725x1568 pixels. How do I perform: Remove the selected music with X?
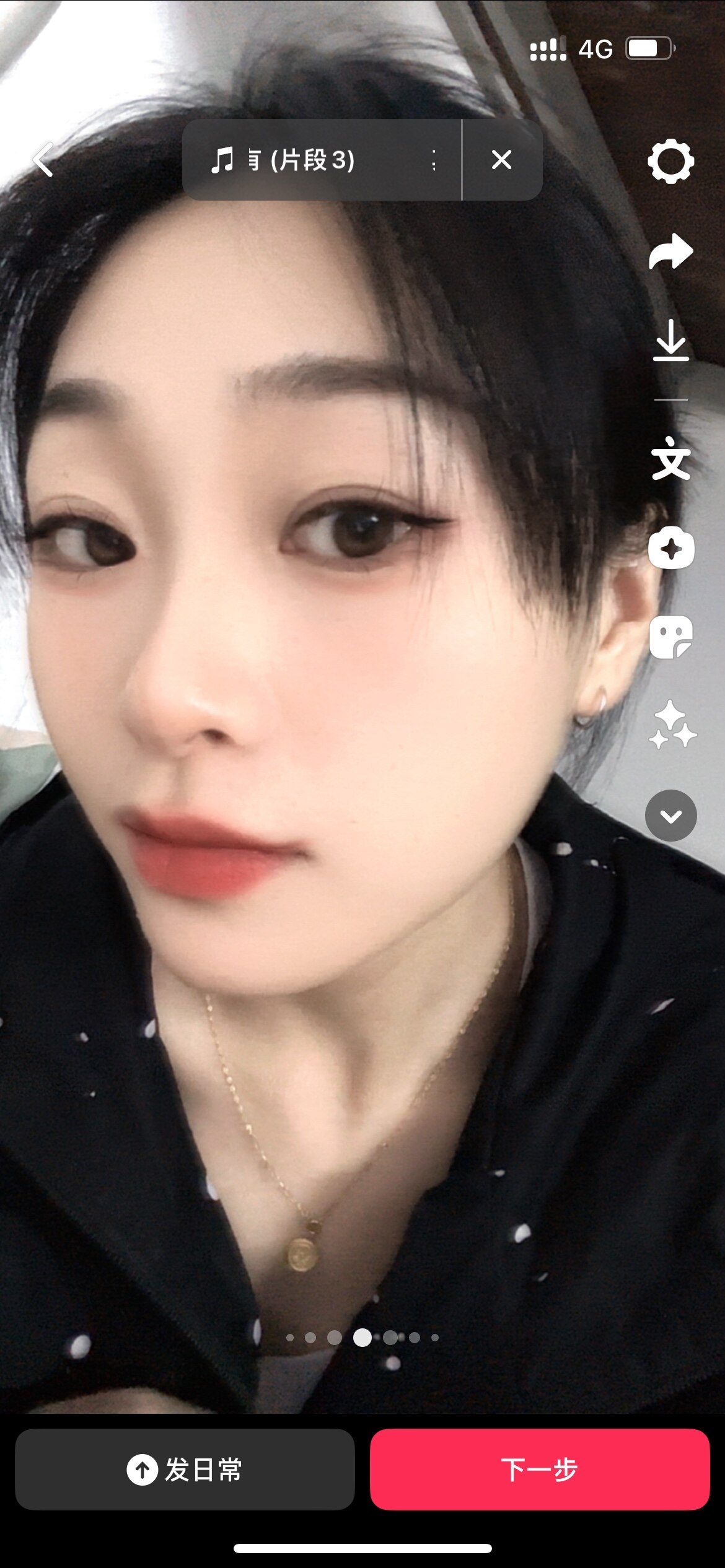point(502,160)
